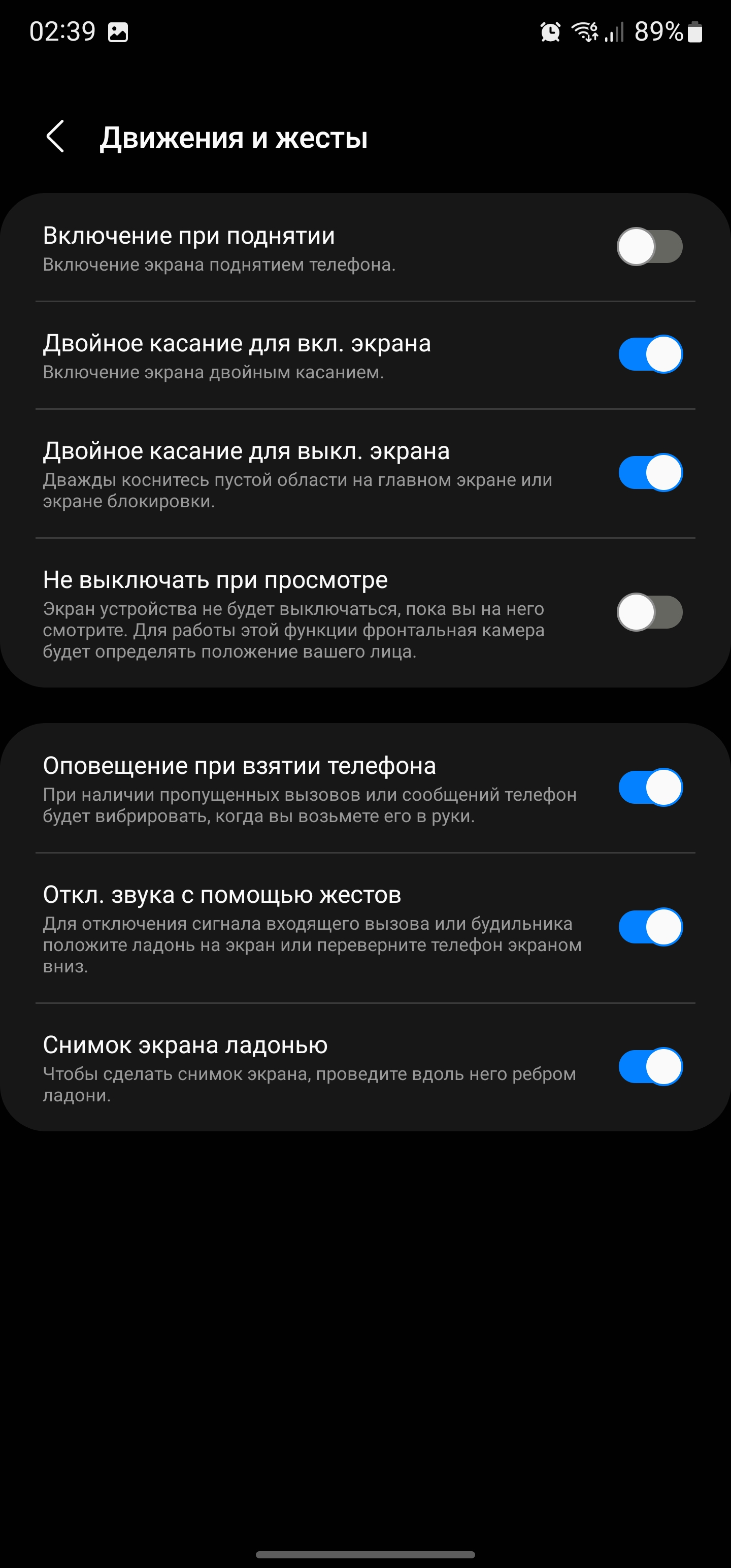Disable Двойное касание для вкл. экрана

[649, 354]
